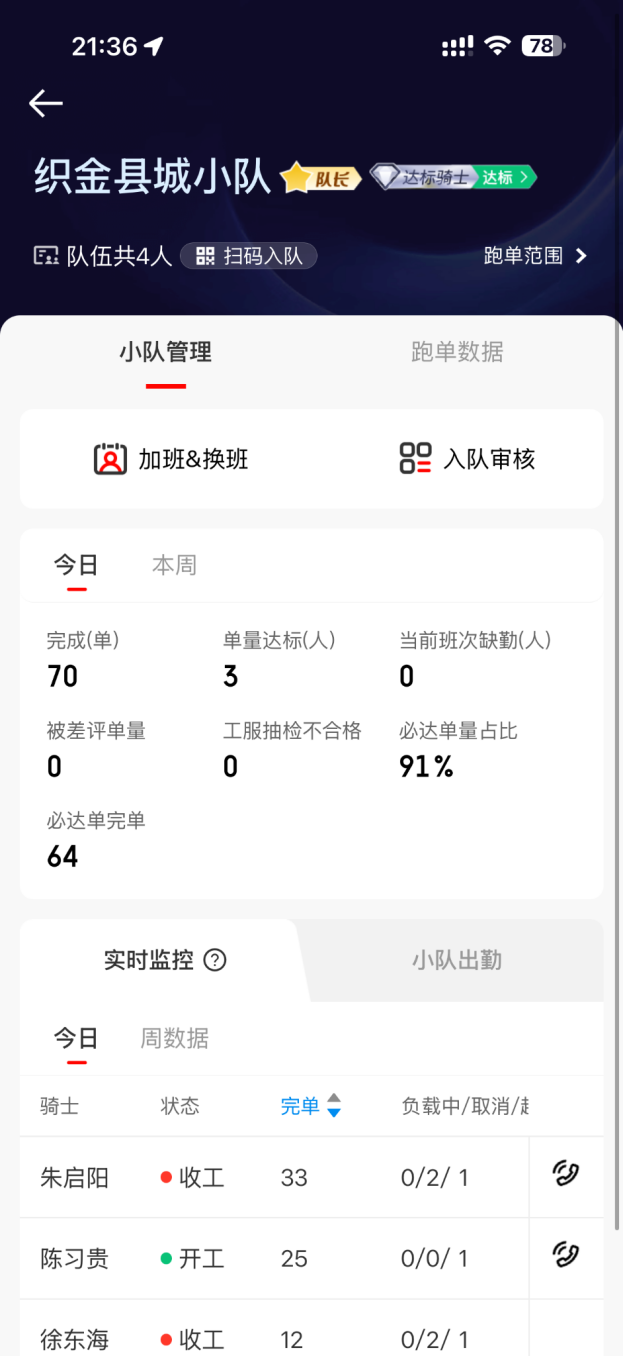Screen dimensions: 623x1356
Task: Call rider 朱启阳
Action: coord(566,1174)
